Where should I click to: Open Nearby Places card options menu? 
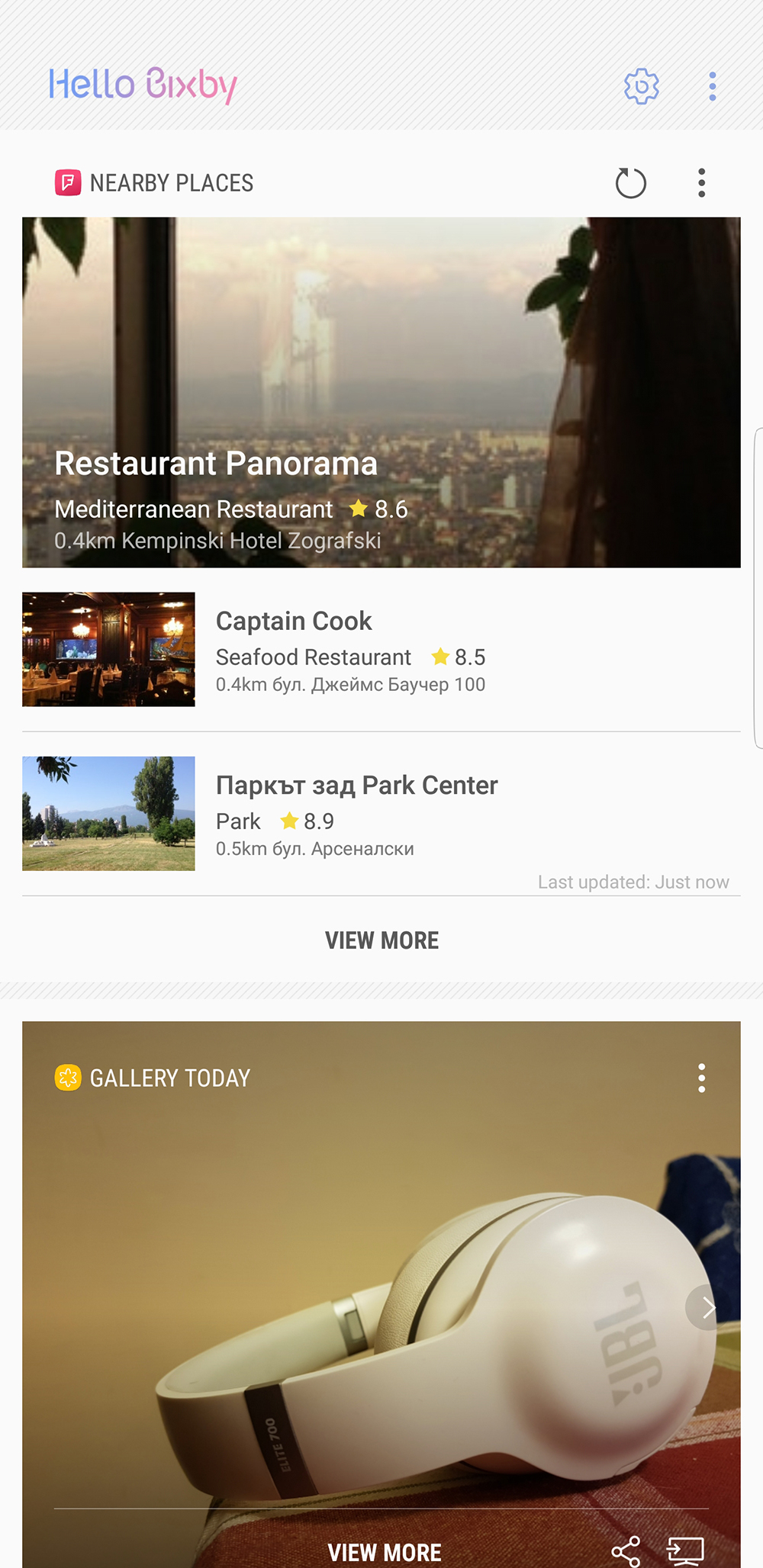(x=701, y=183)
